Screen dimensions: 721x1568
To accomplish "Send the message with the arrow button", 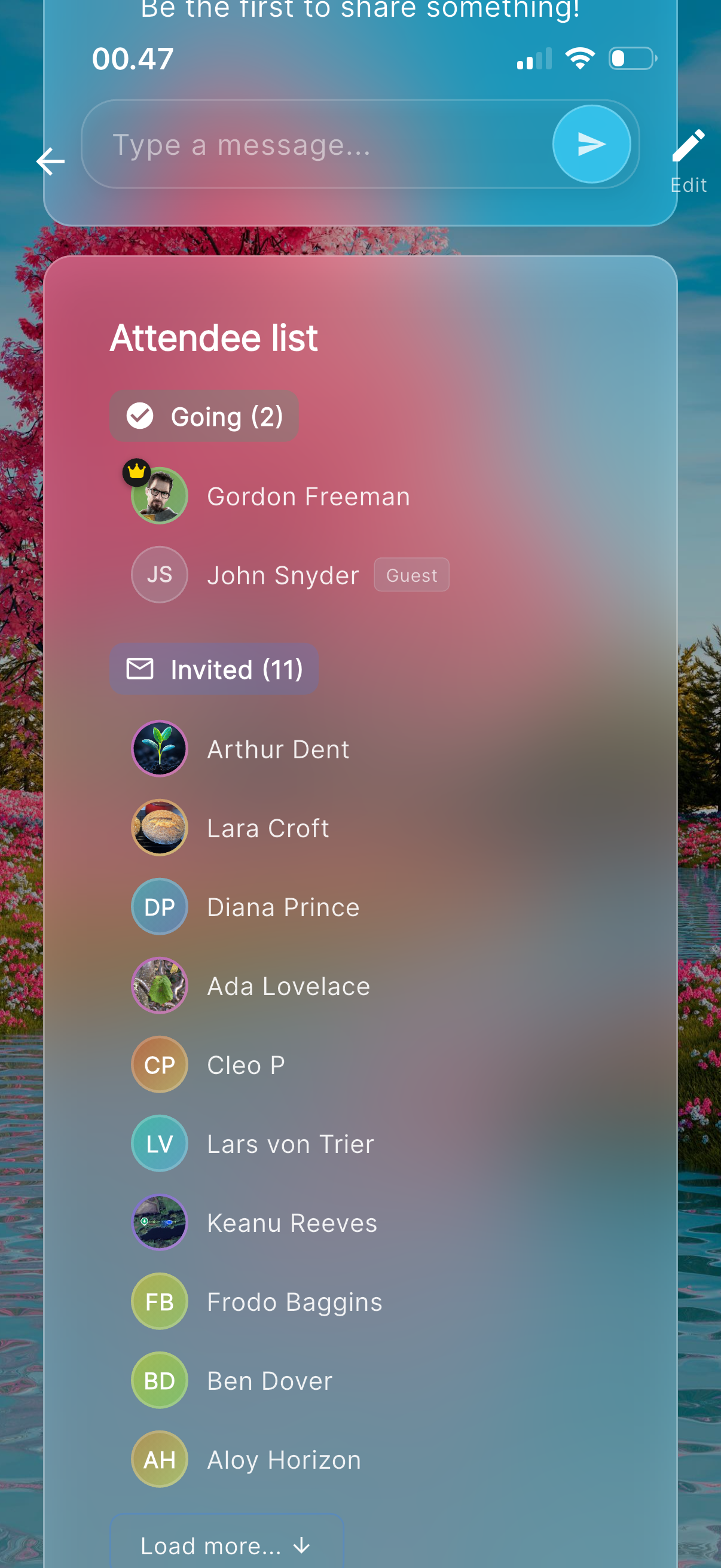I will 591,144.
